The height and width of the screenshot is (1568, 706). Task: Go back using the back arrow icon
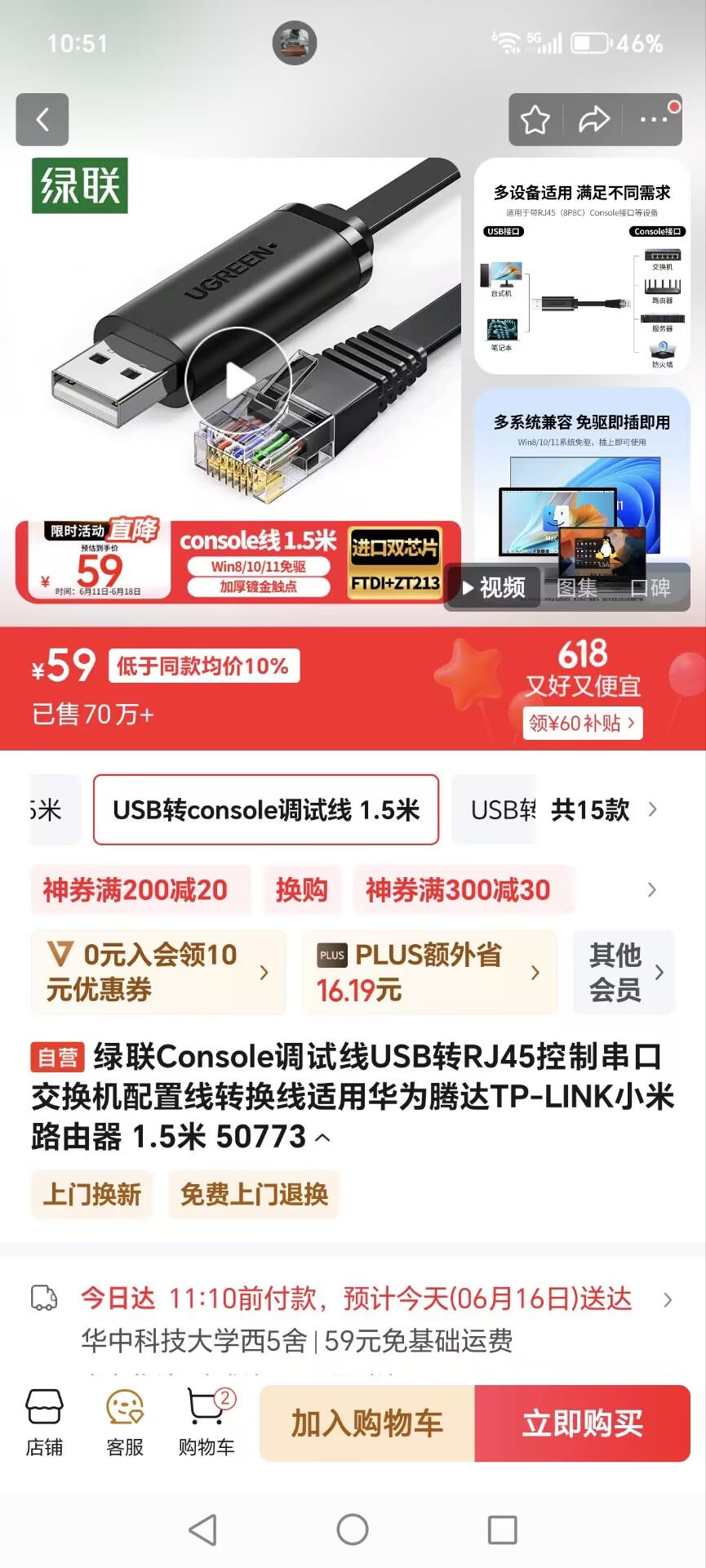tap(42, 119)
